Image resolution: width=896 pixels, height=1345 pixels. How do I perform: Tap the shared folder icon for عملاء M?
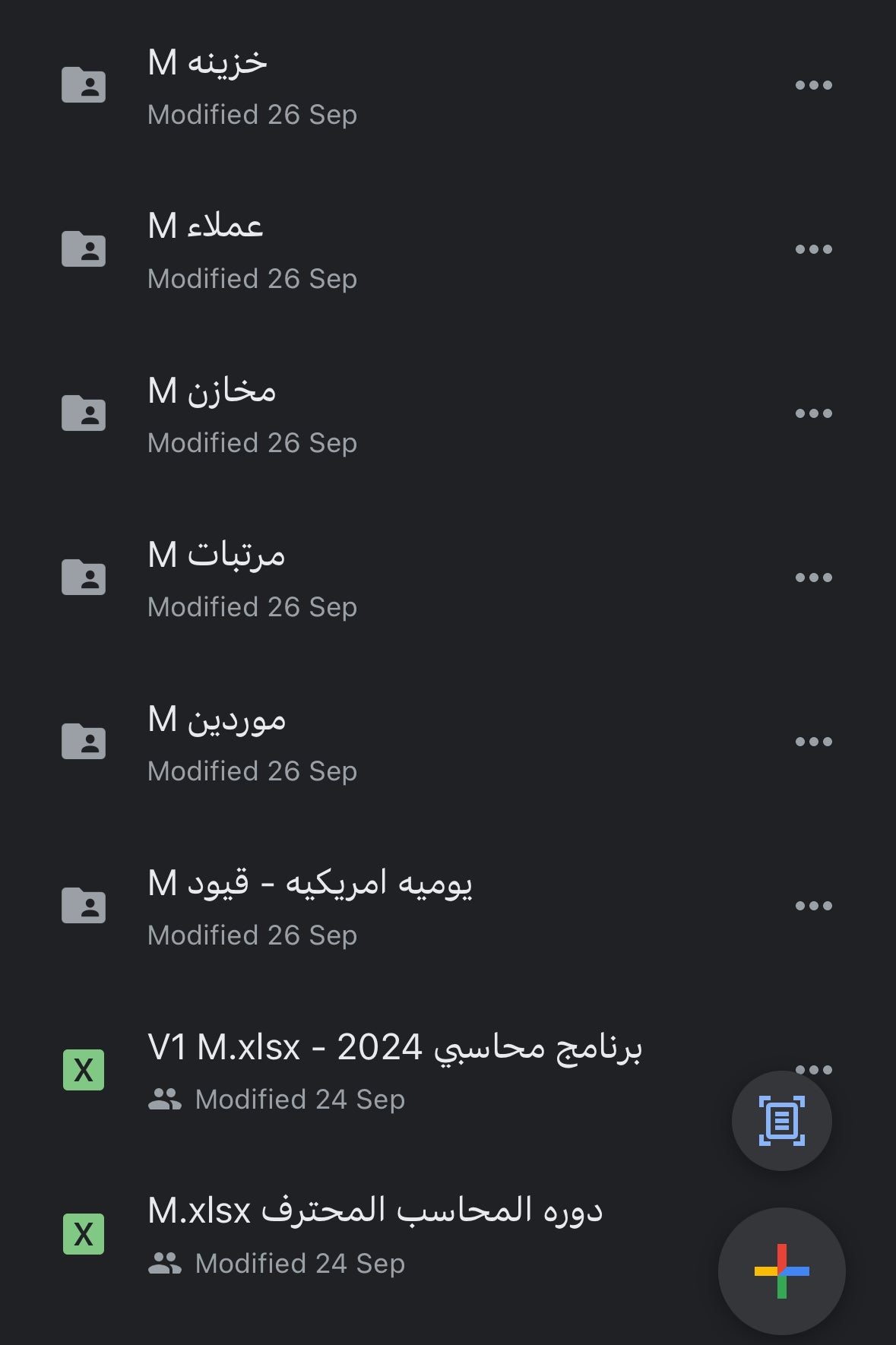pos(84,248)
